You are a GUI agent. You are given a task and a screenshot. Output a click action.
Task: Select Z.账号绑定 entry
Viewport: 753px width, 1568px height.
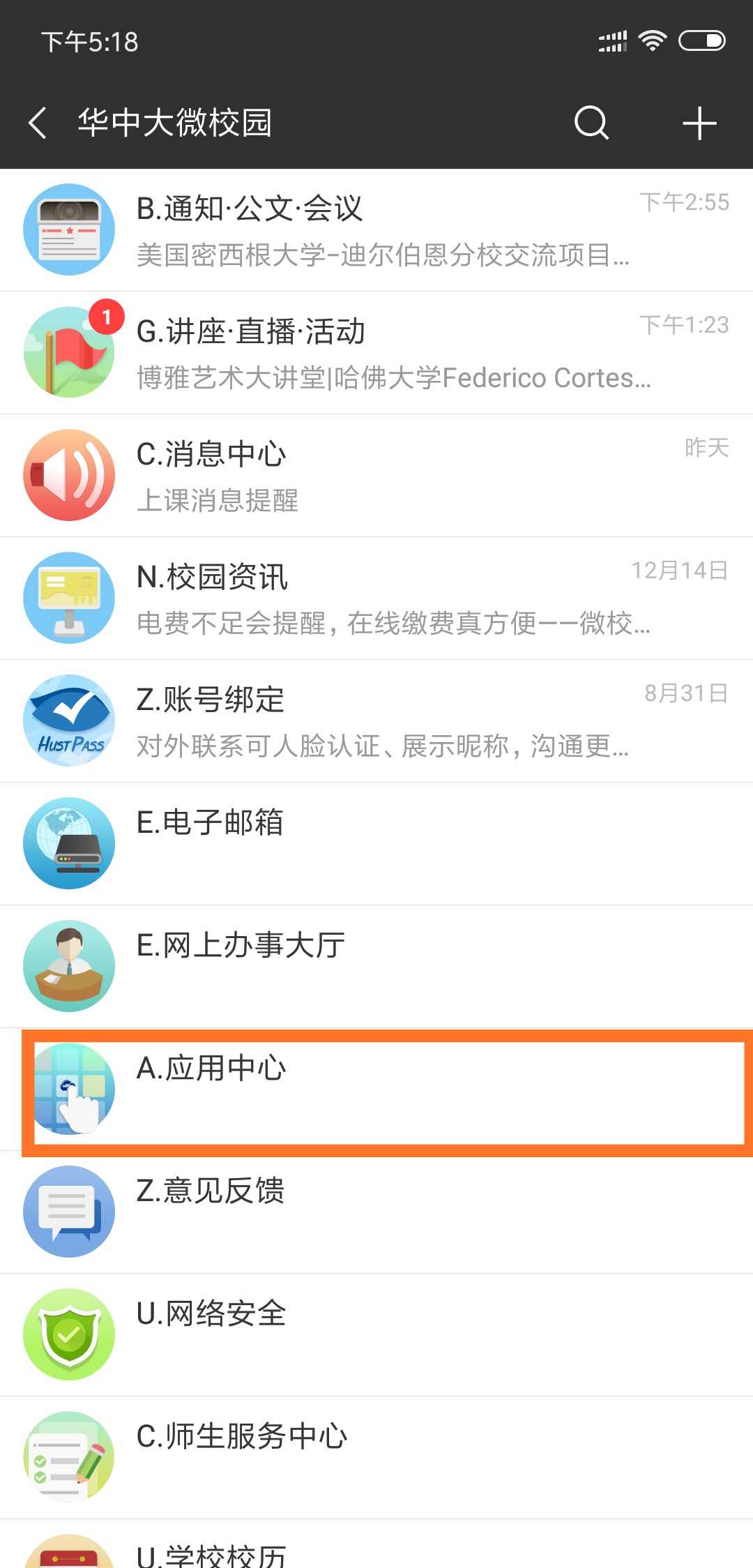[x=376, y=721]
